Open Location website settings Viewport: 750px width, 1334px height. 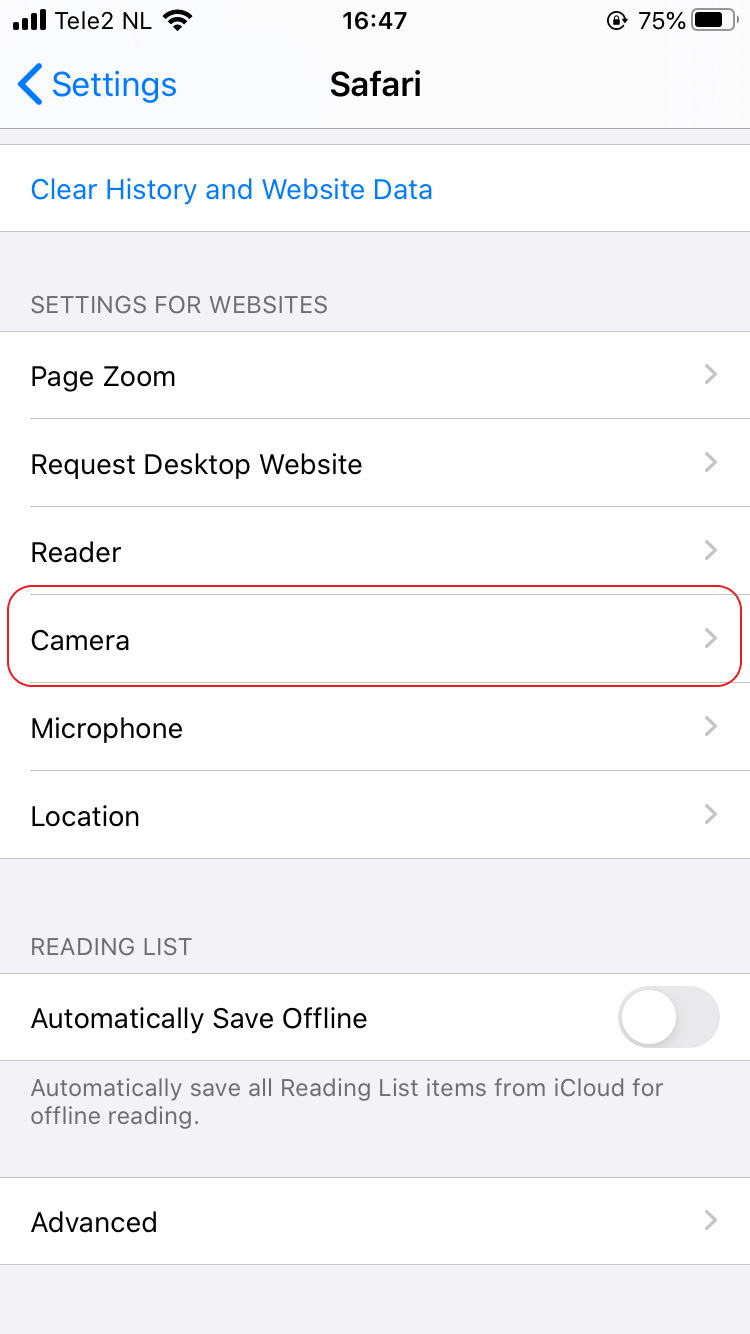(x=375, y=816)
